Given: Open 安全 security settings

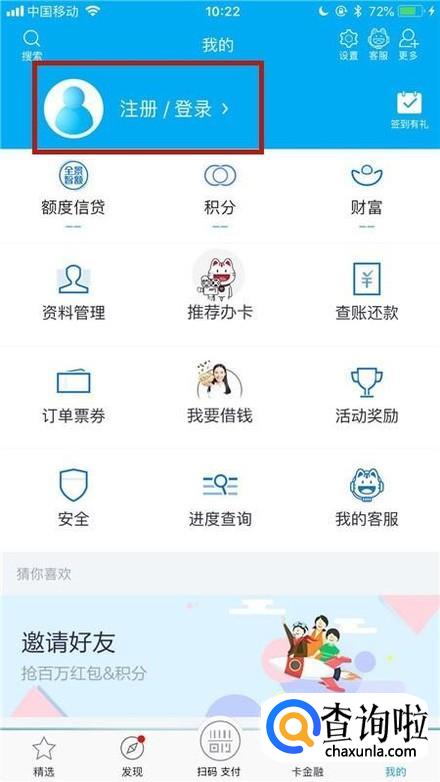Looking at the screenshot, I should pyautogui.click(x=73, y=498).
